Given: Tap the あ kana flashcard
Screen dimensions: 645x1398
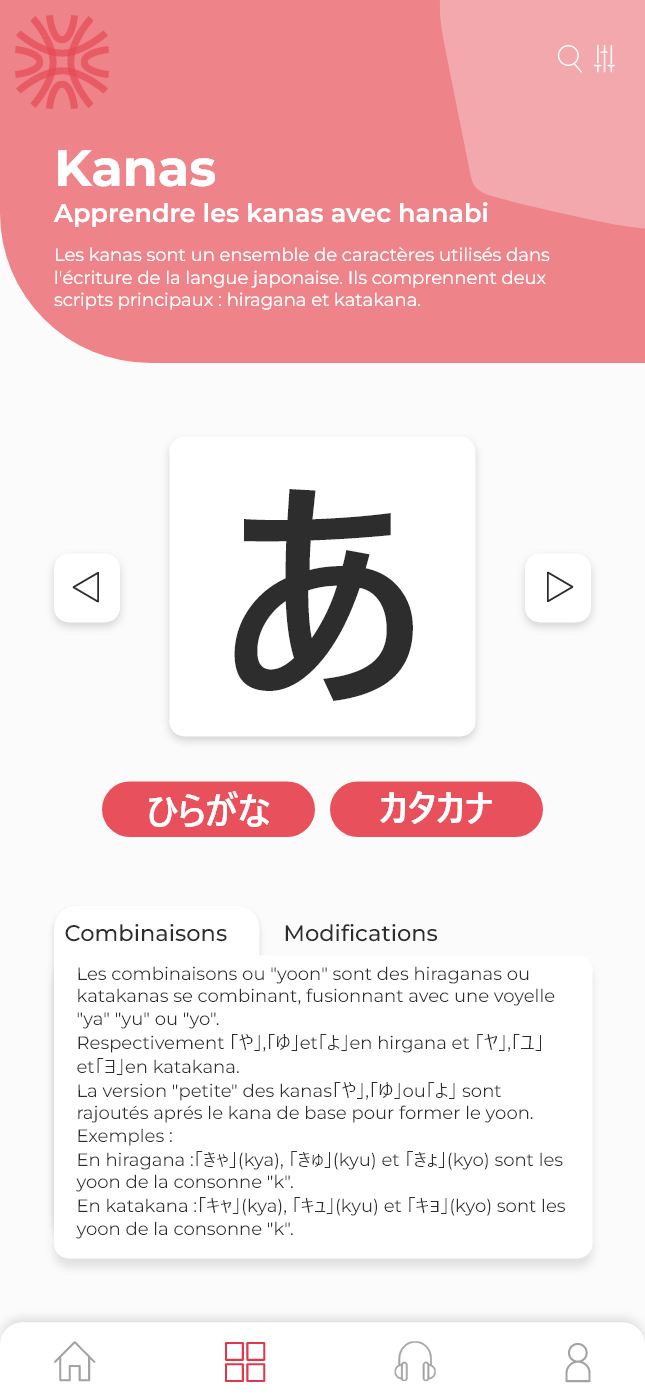Looking at the screenshot, I should (x=322, y=586).
